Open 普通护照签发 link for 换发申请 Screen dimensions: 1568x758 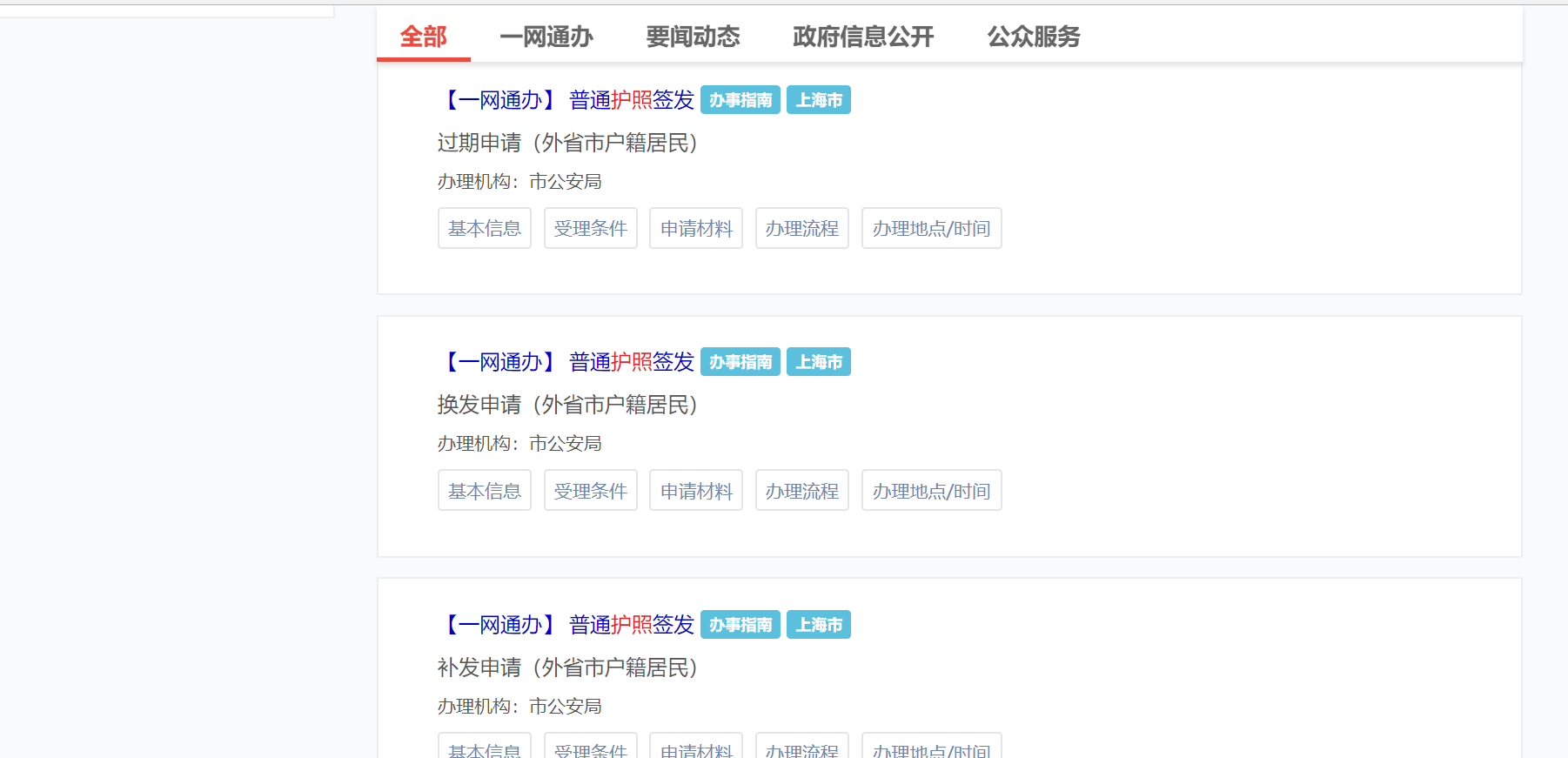(x=631, y=362)
